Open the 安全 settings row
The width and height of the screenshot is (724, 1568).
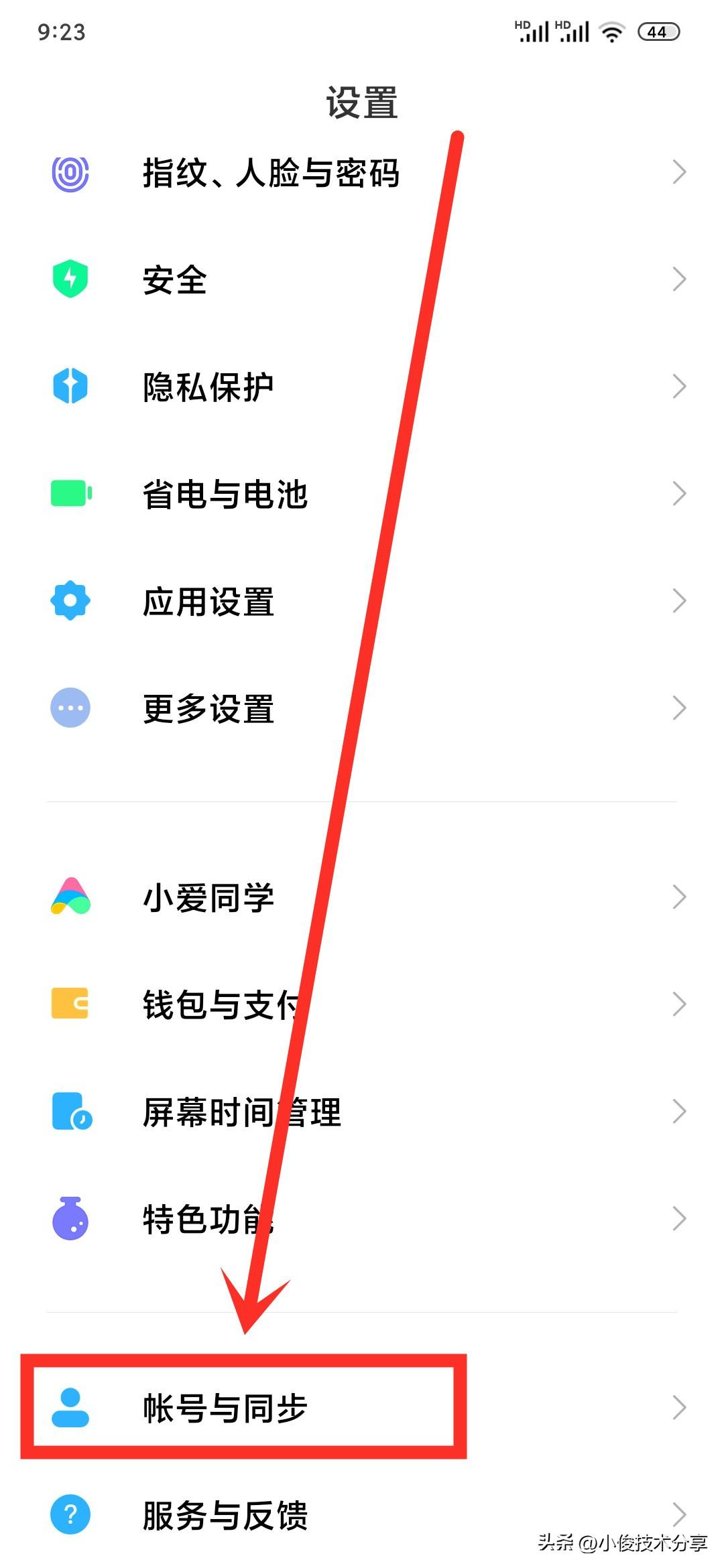point(176,280)
